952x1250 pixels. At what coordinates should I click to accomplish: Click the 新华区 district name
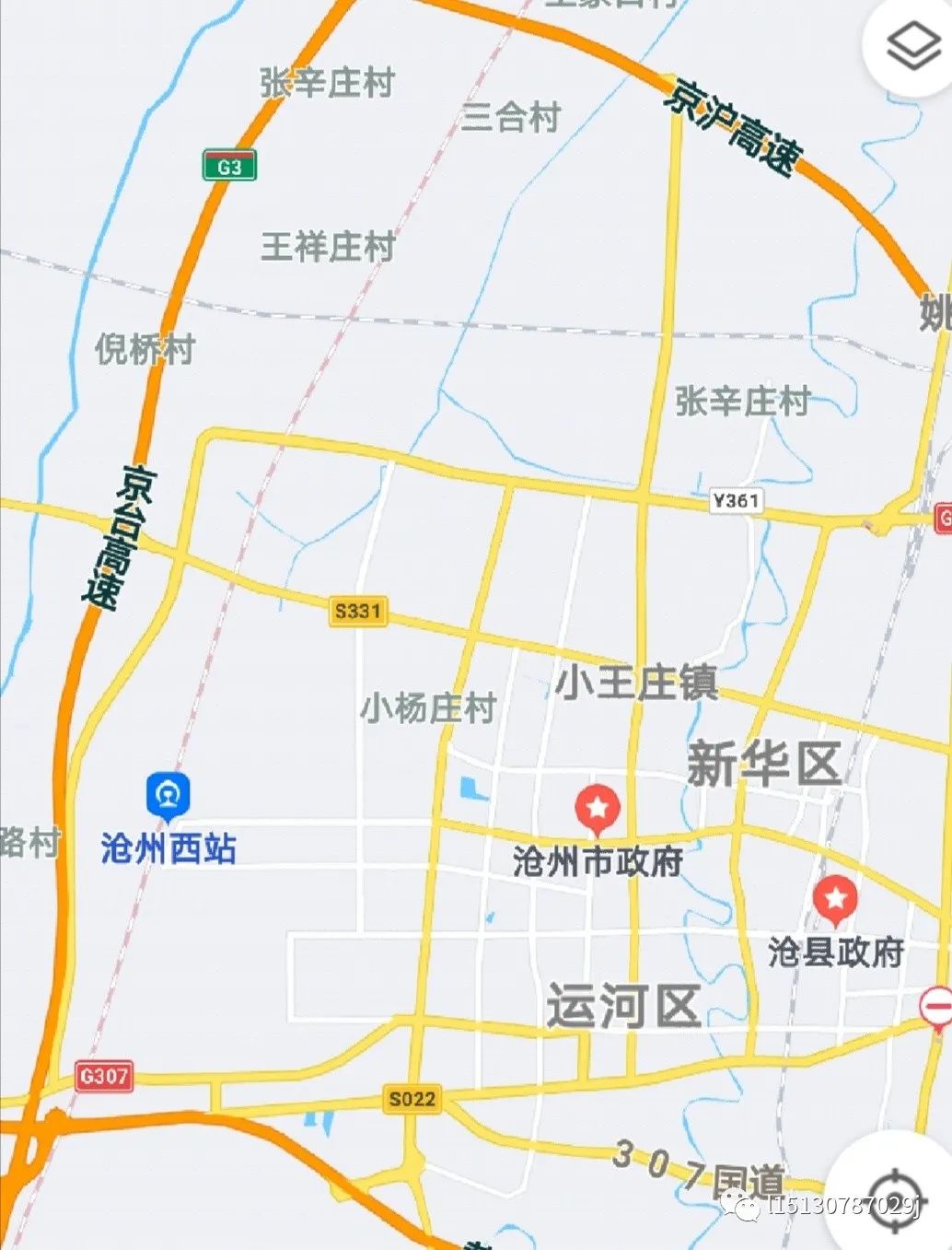[767, 763]
